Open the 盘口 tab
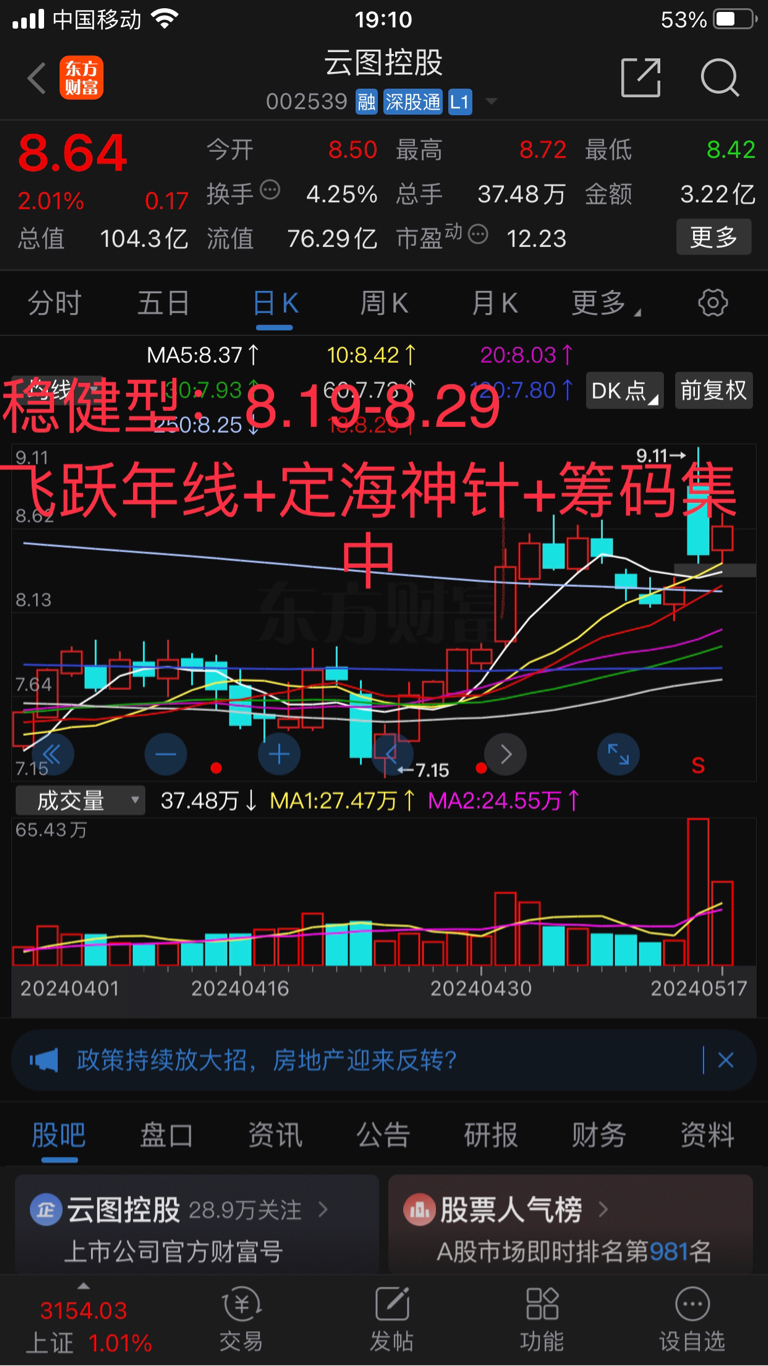The image size is (768, 1366). pos(166,1135)
